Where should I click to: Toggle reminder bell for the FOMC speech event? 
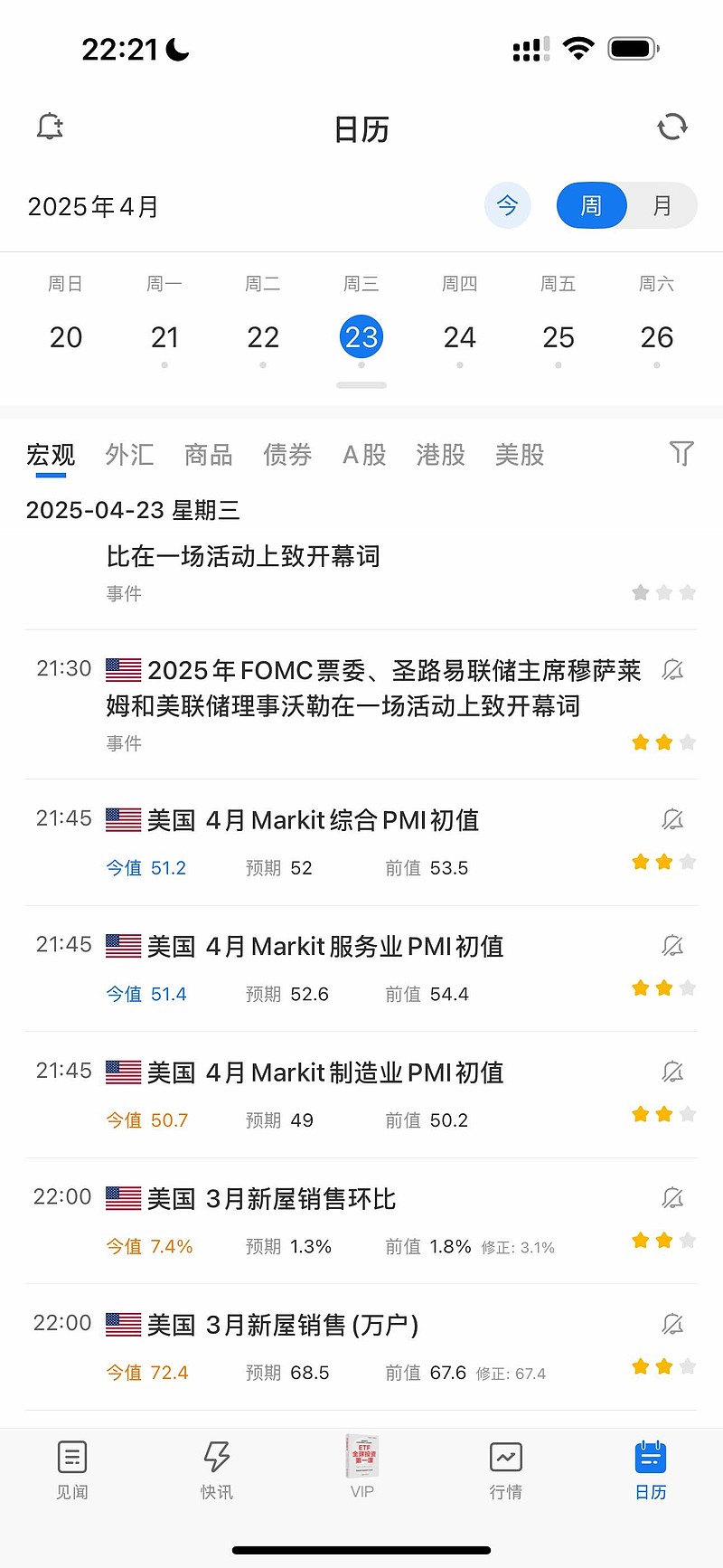672,670
